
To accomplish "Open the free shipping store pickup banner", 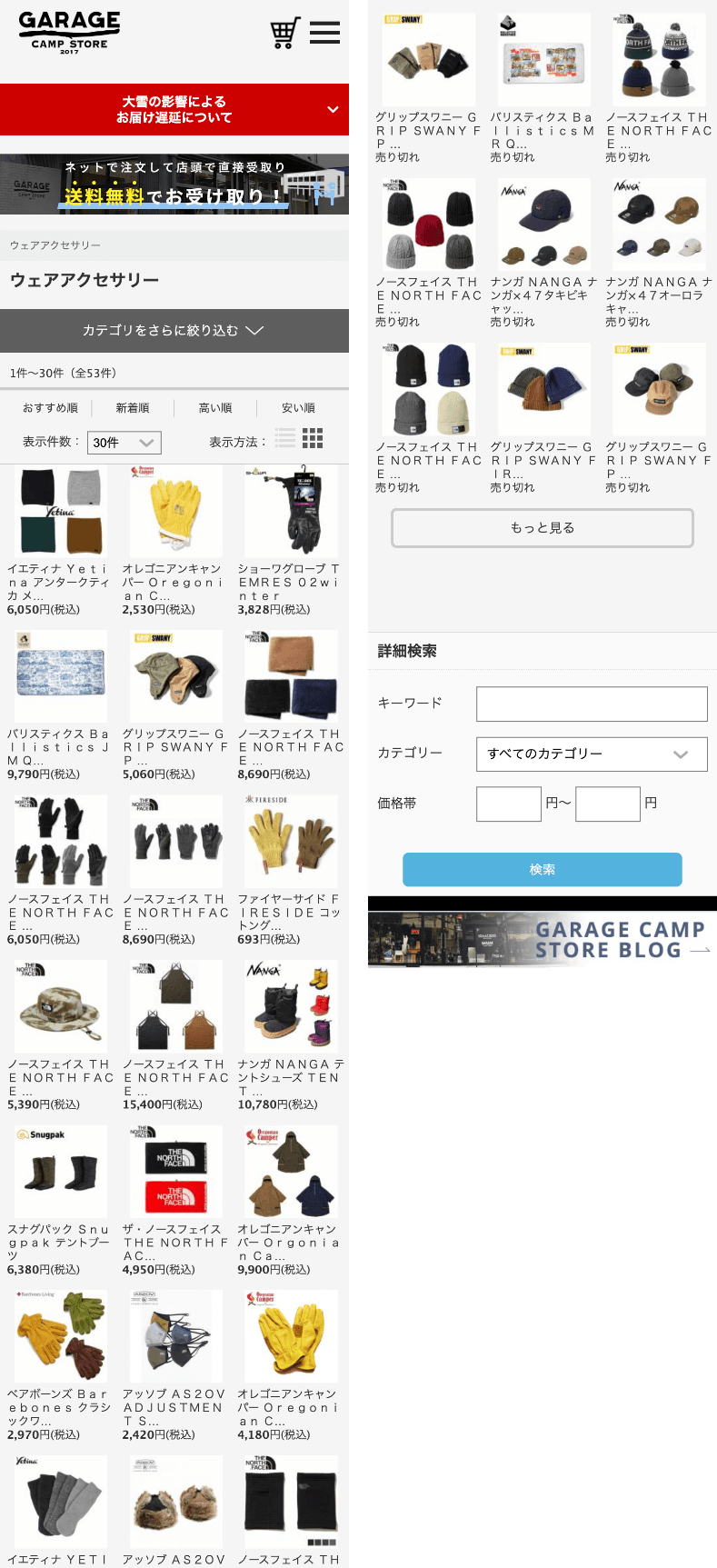I will pyautogui.click(x=174, y=185).
